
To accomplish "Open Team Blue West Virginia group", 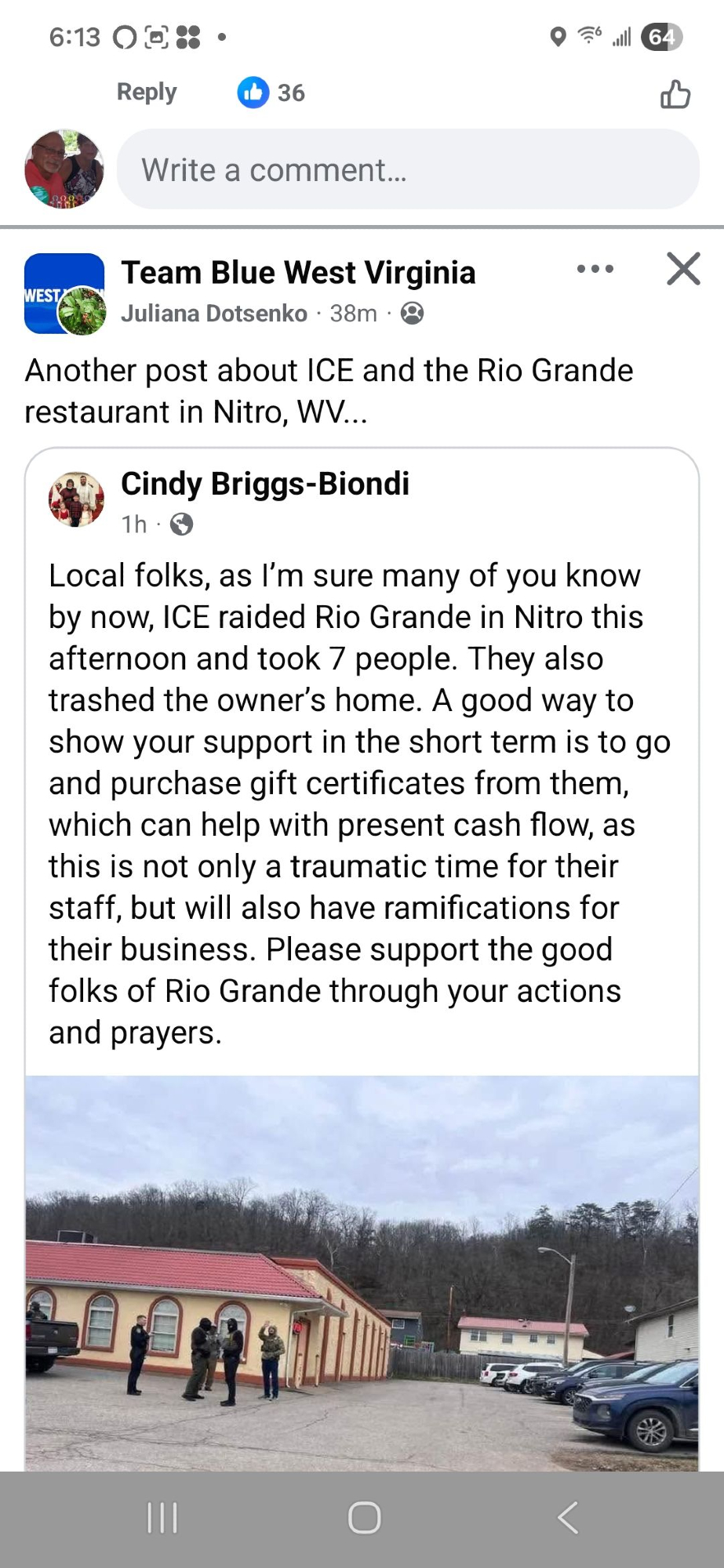I will tap(298, 273).
